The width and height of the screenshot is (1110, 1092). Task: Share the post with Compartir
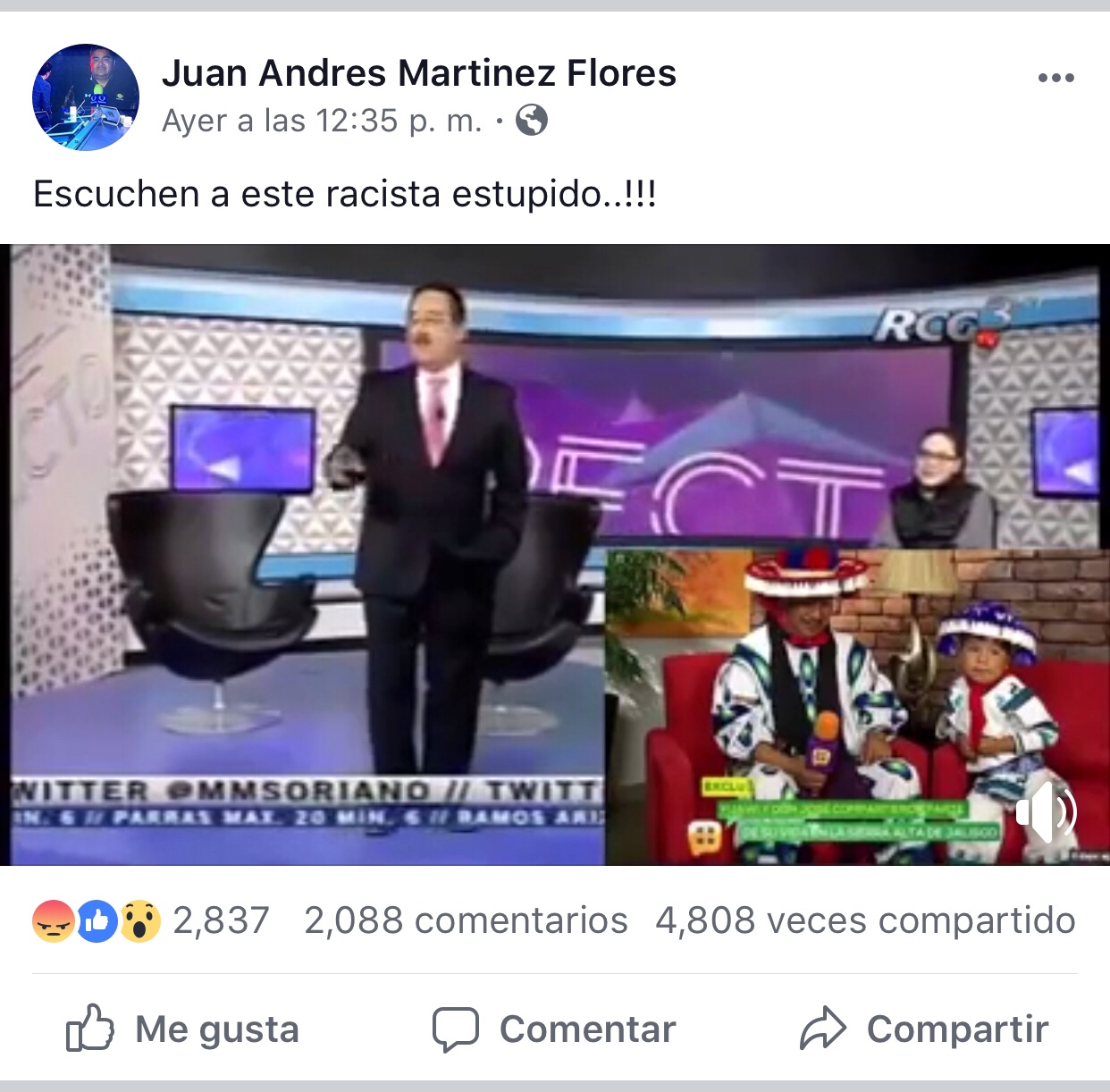(924, 1029)
